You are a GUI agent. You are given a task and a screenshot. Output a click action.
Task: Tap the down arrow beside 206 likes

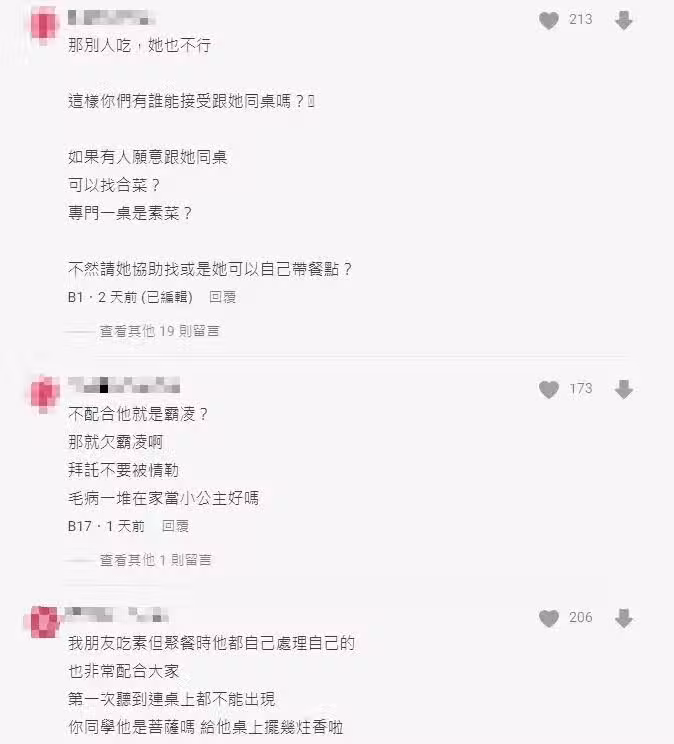(x=624, y=618)
